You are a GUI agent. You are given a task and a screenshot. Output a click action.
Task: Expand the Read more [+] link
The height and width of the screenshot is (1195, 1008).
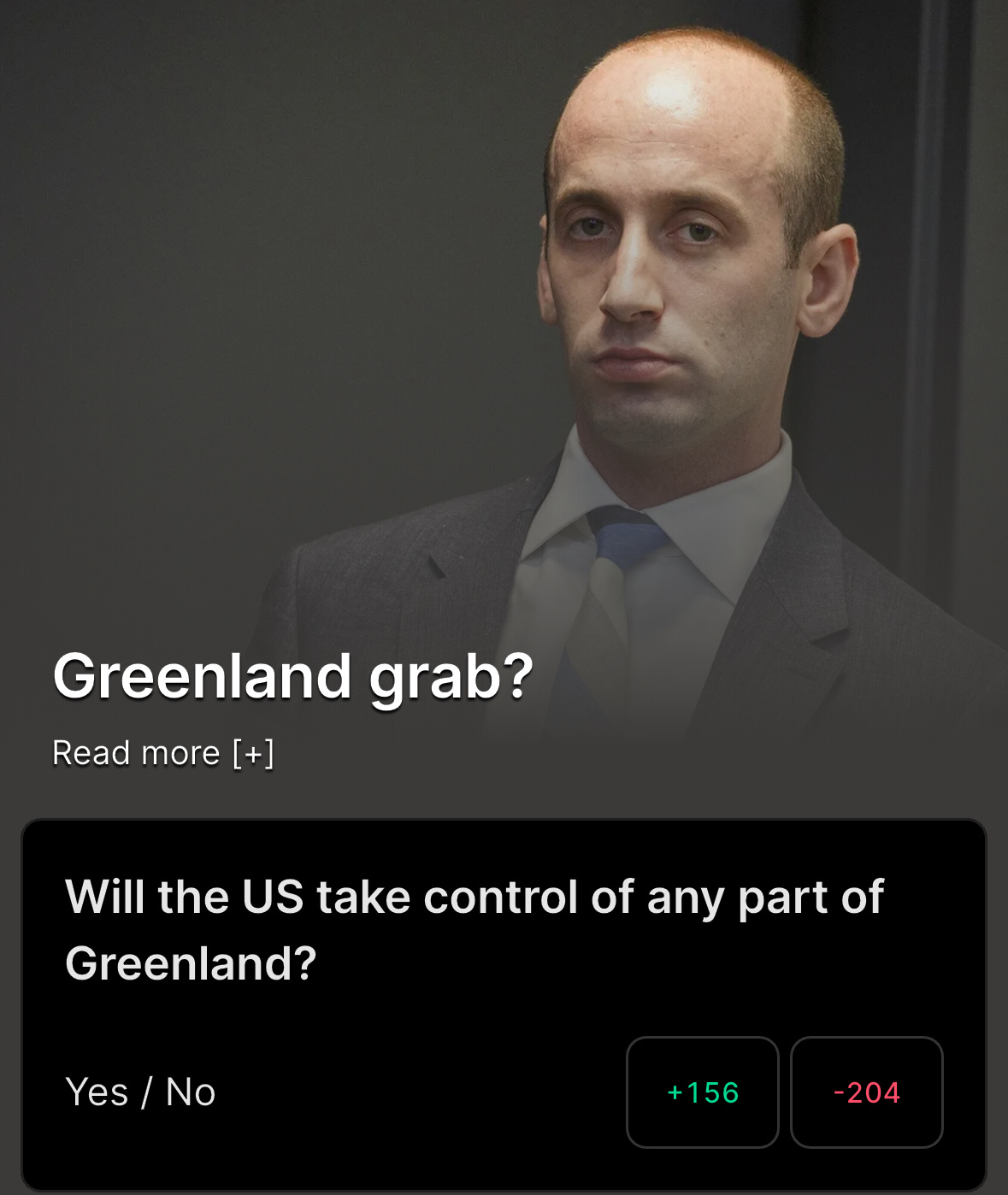click(163, 753)
